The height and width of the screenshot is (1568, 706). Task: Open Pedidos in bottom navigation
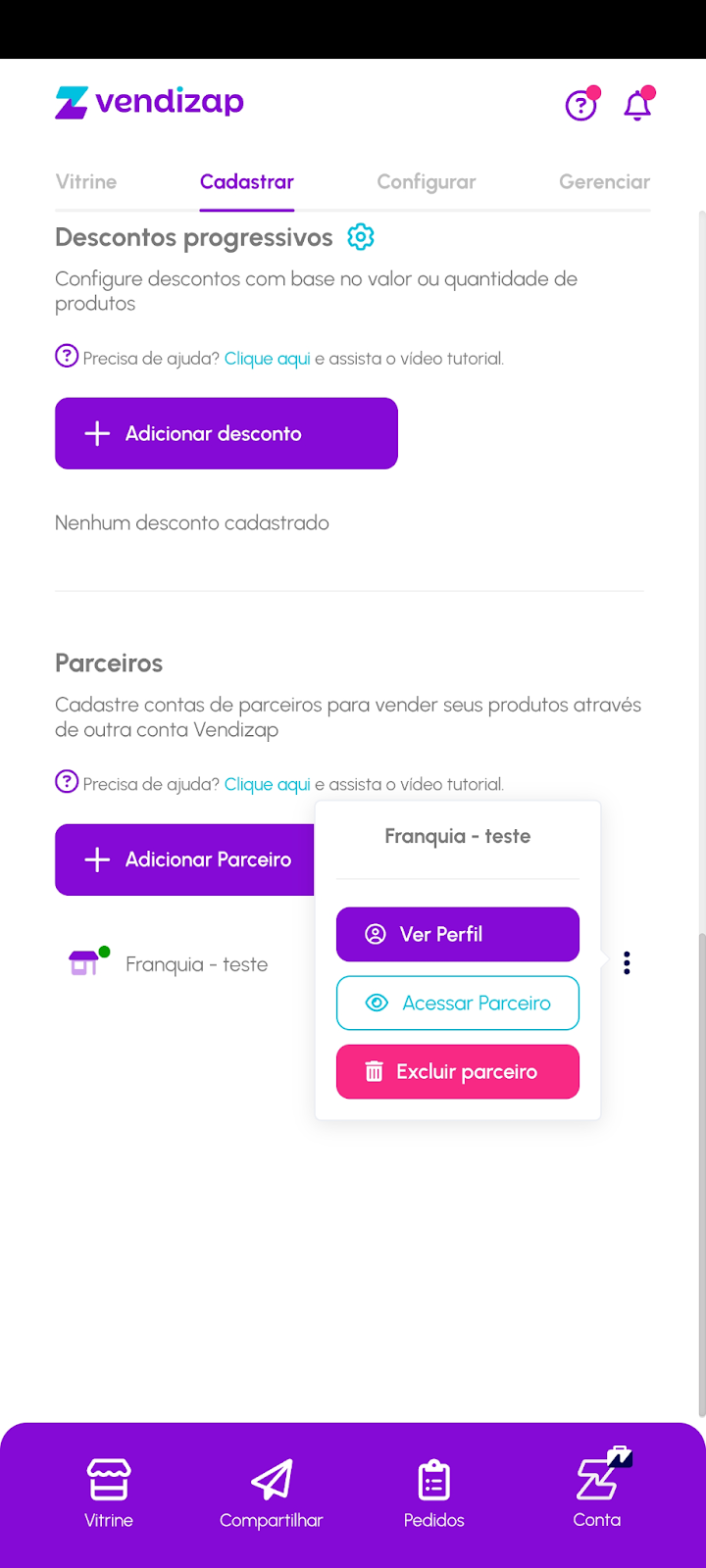point(434,1493)
